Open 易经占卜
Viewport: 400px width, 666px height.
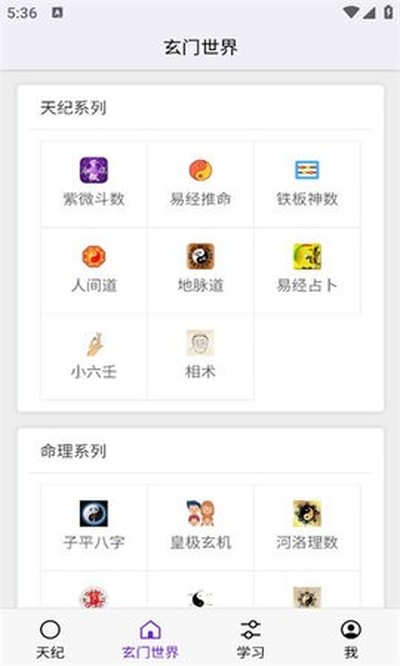click(307, 271)
